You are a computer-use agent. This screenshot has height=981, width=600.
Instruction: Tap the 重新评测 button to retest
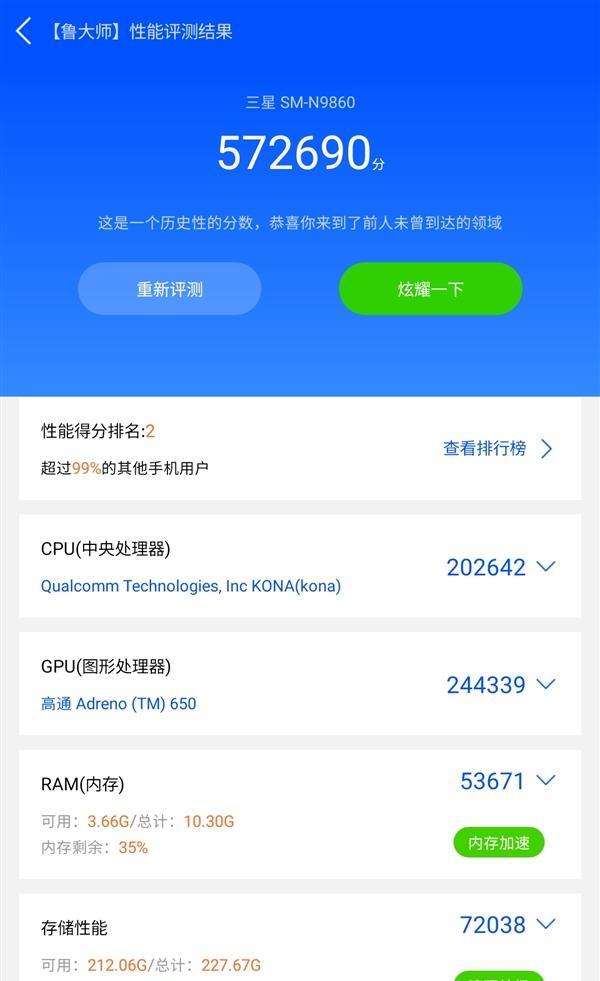tap(170, 289)
